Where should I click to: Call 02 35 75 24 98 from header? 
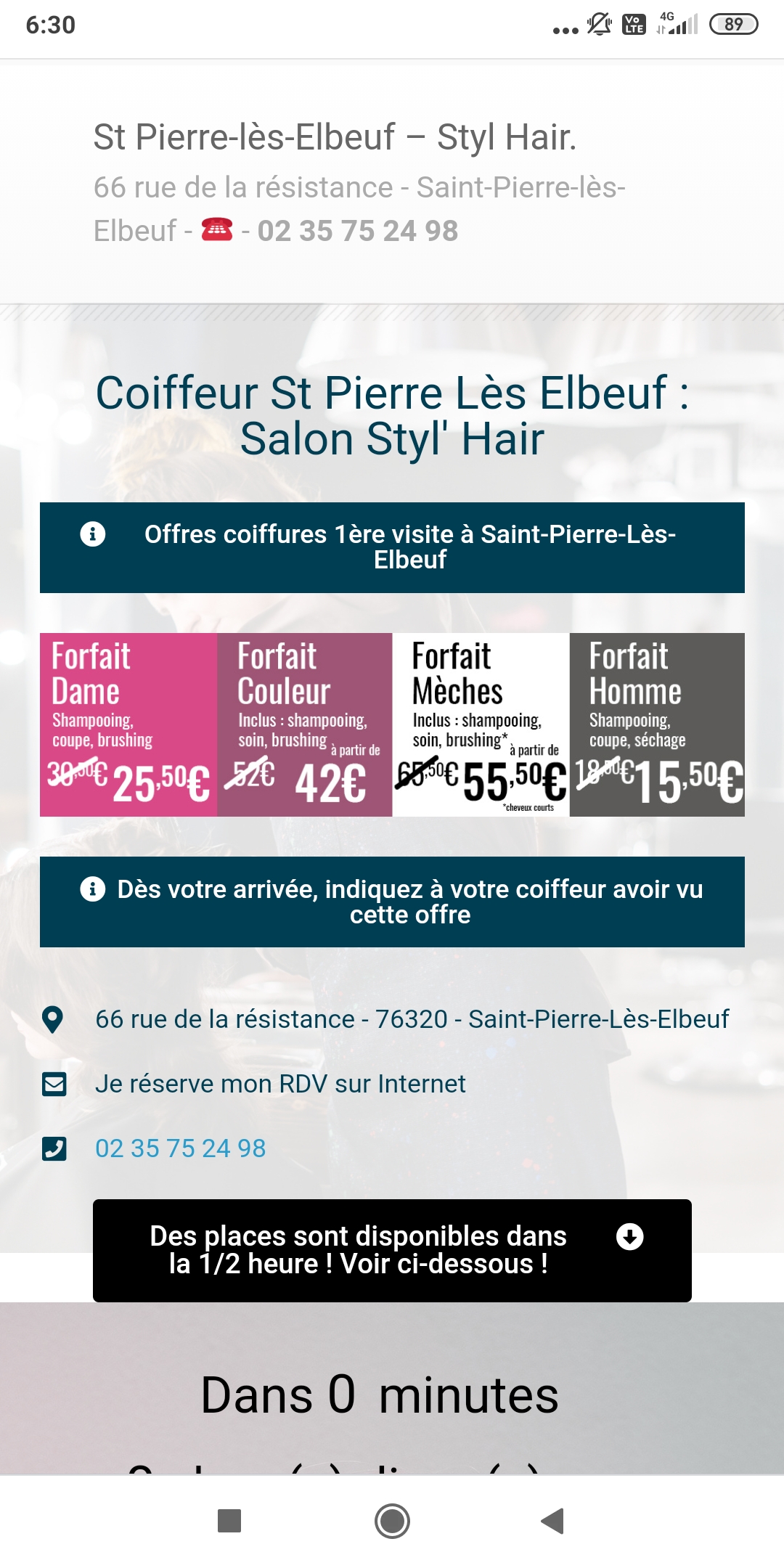[x=357, y=231]
